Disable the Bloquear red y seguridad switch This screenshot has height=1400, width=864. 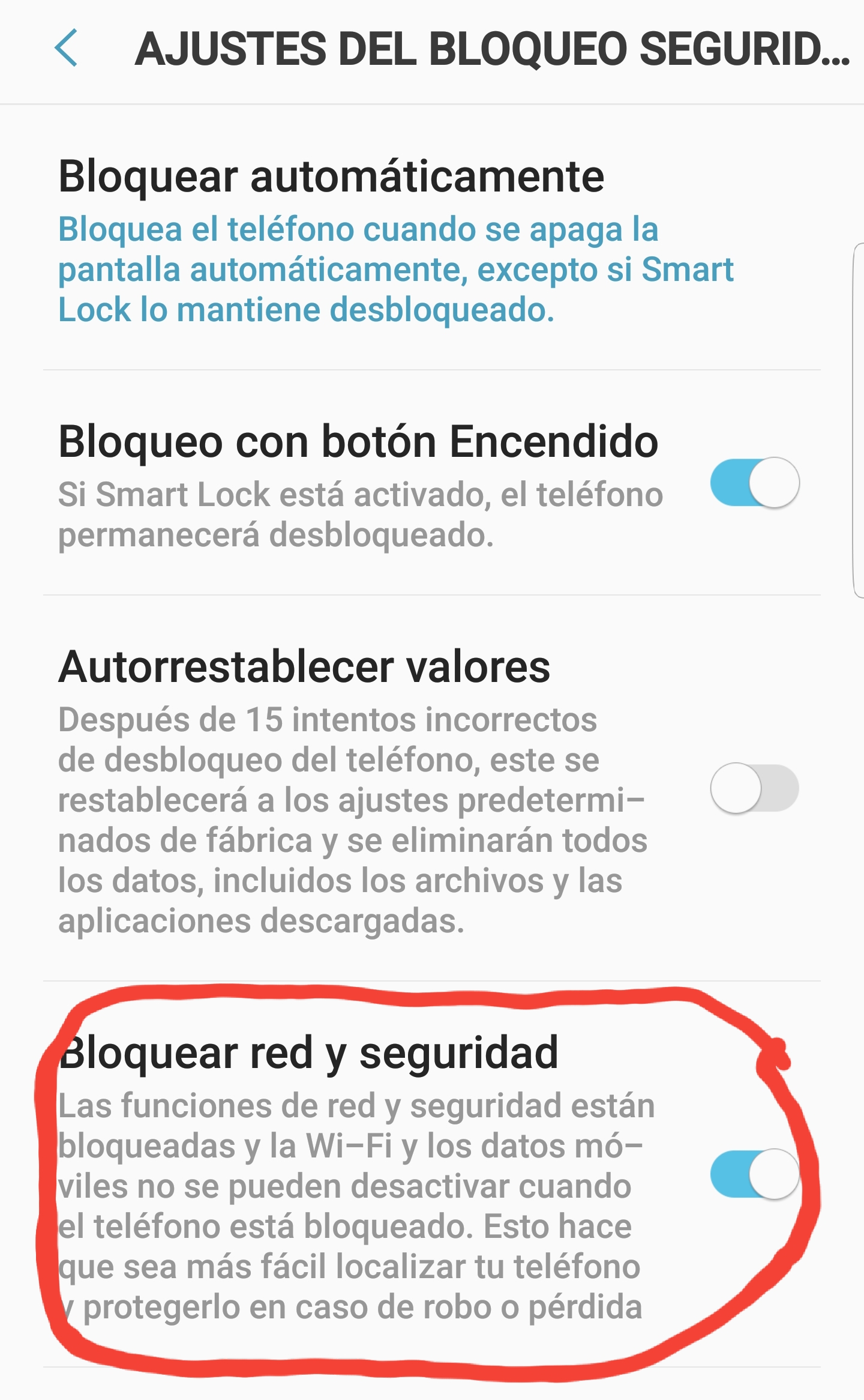(x=754, y=1174)
